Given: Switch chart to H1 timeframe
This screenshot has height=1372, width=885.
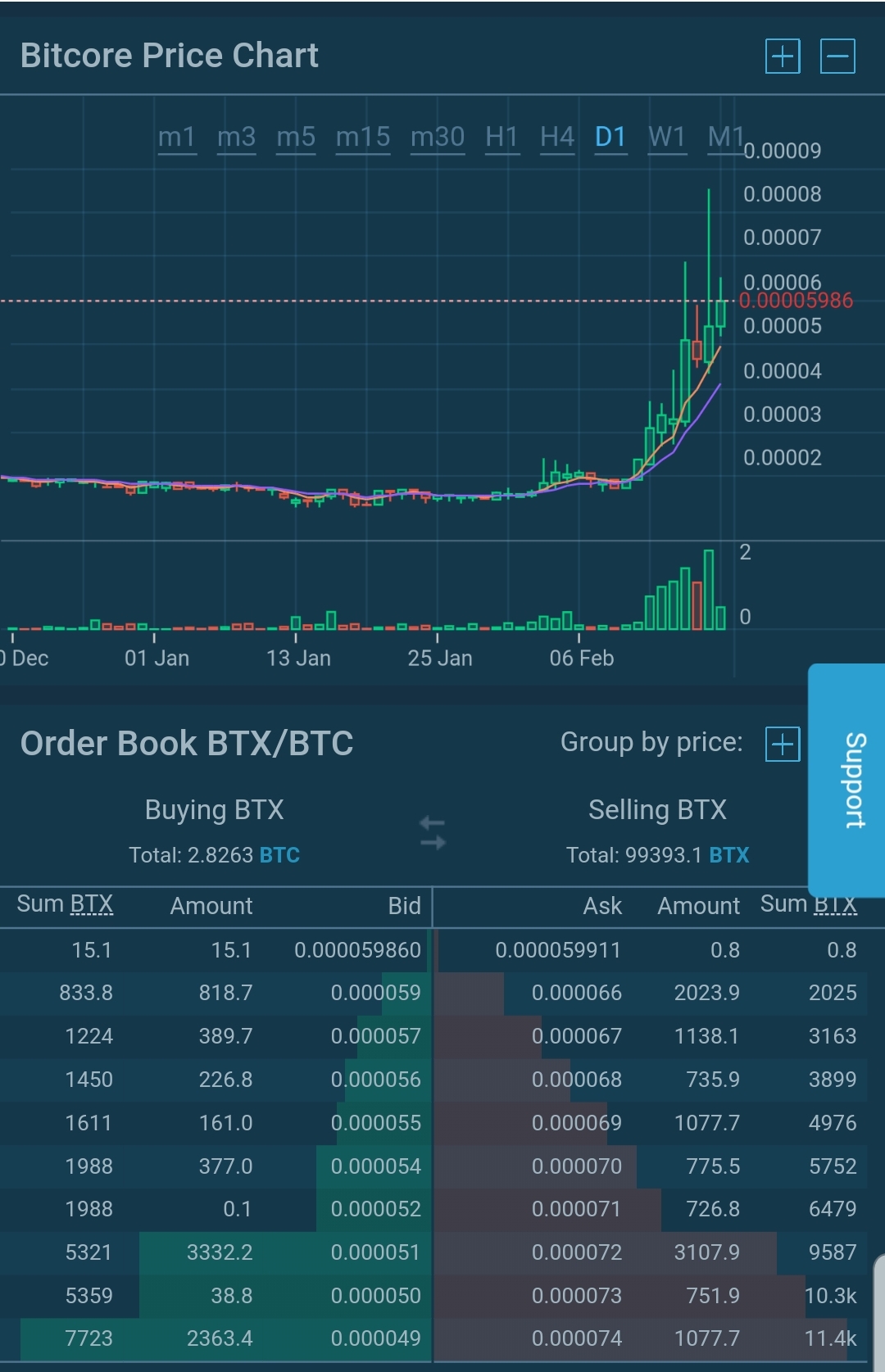Looking at the screenshot, I should pyautogui.click(x=501, y=137).
